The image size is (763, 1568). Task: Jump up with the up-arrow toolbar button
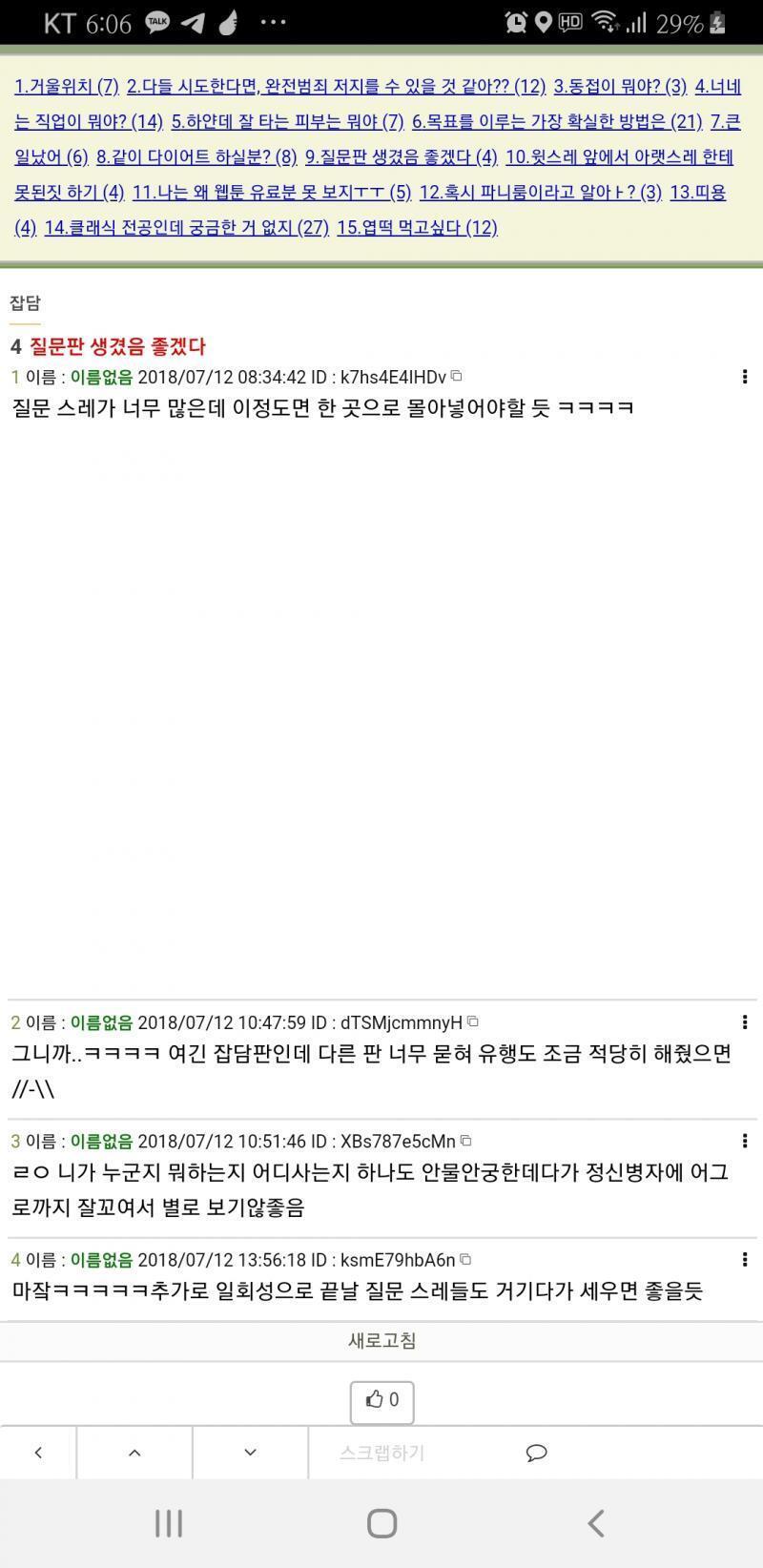(x=134, y=1453)
